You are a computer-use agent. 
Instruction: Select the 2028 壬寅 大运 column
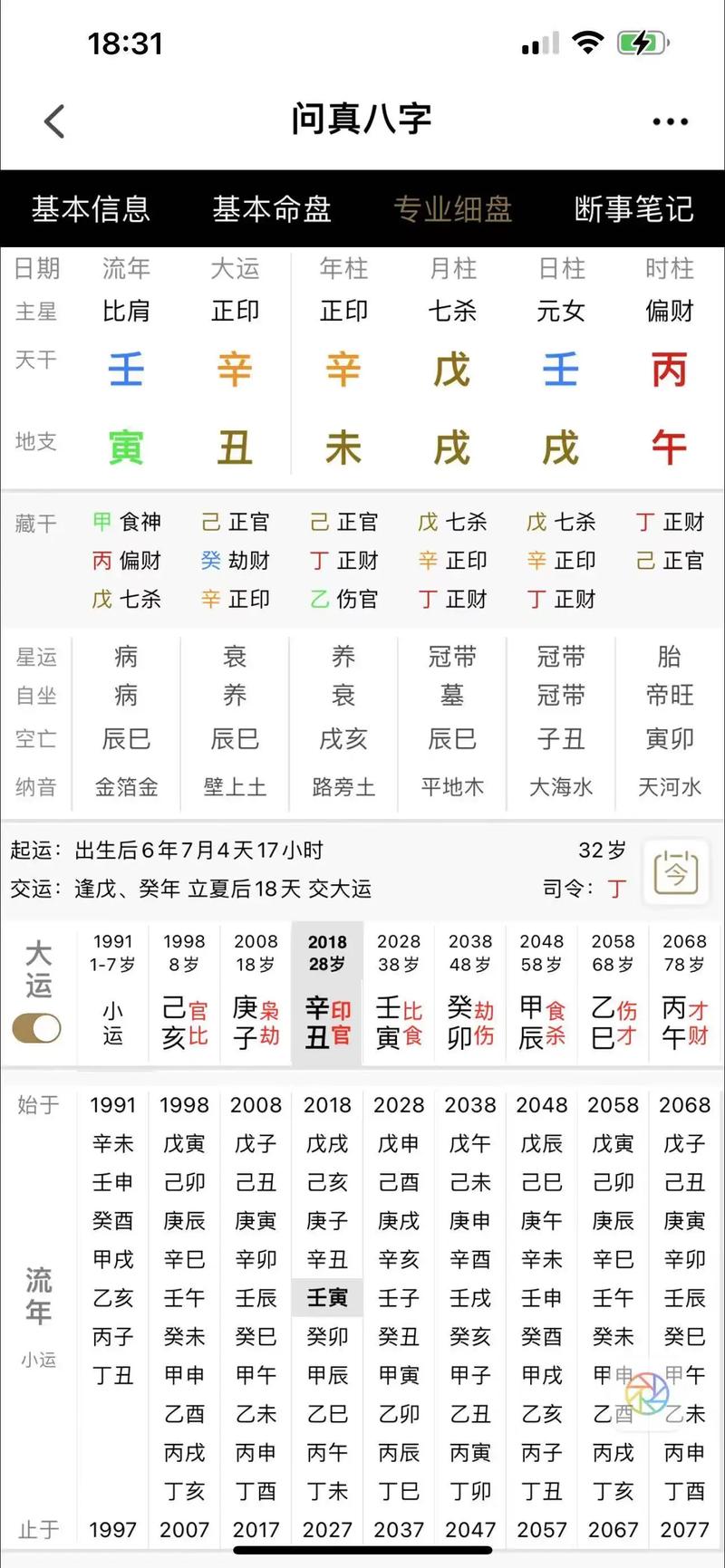(x=399, y=994)
